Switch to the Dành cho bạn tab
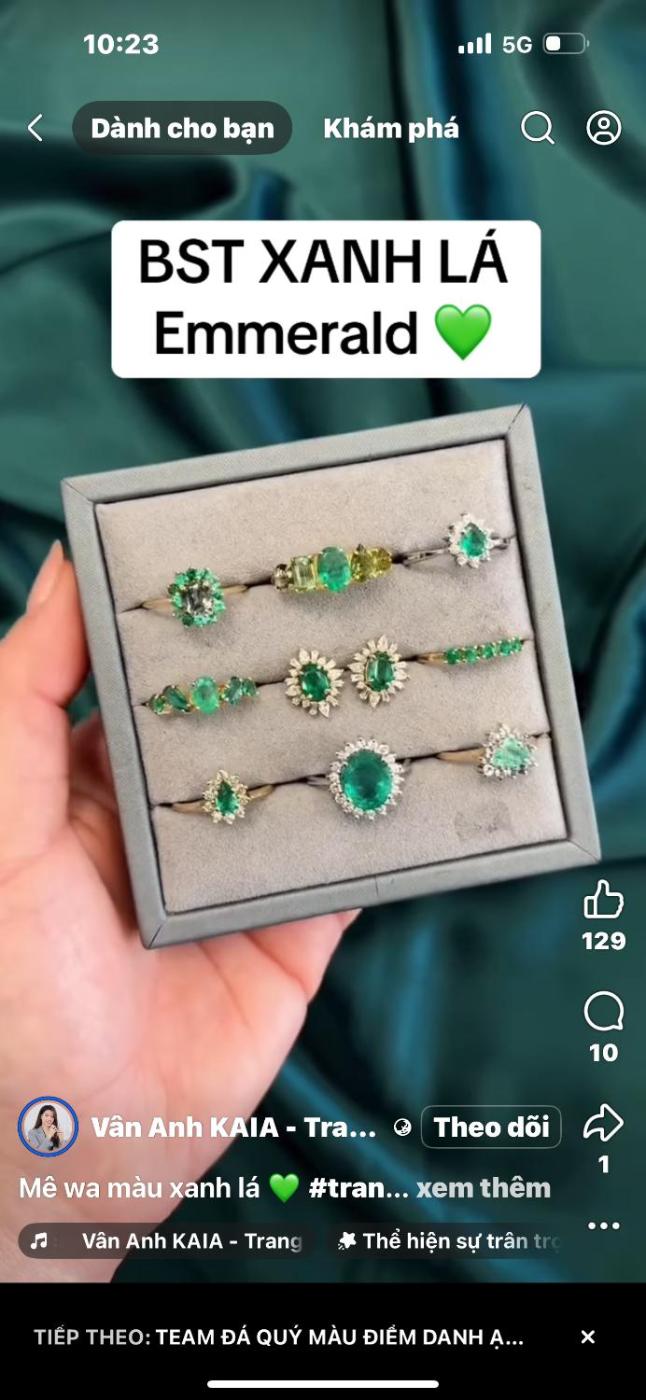 182,128
